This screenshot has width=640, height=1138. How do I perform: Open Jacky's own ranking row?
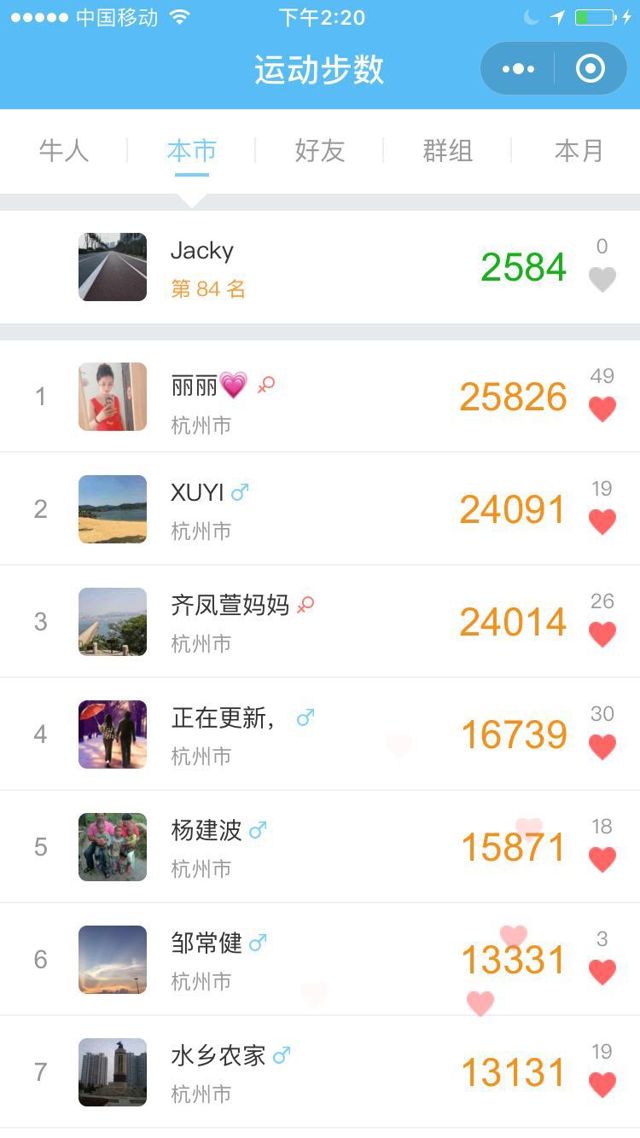click(x=300, y=267)
